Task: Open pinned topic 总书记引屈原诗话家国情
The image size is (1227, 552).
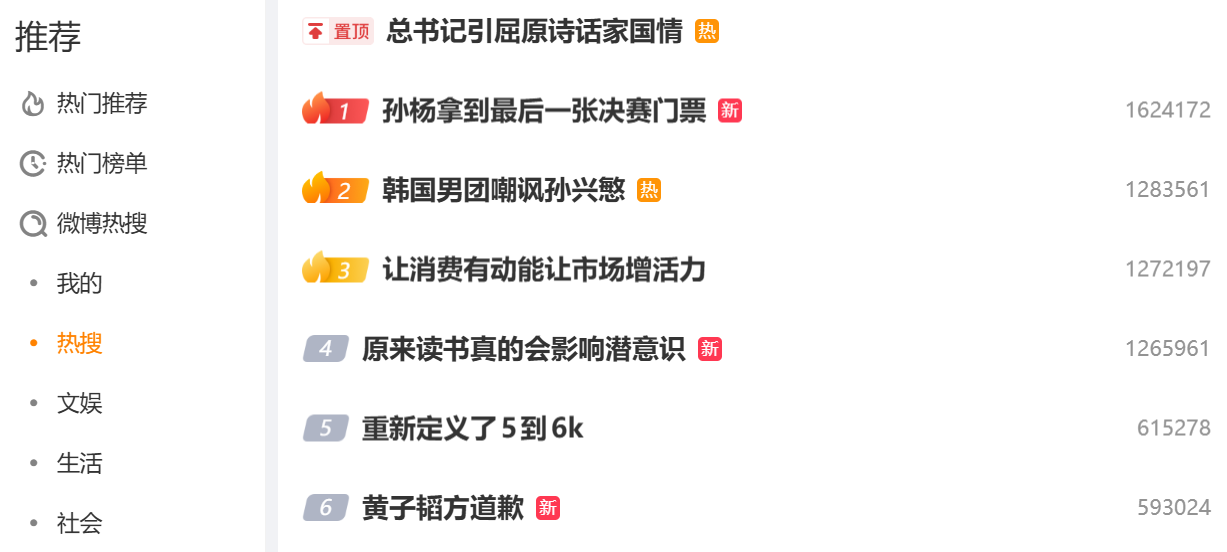Action: [x=534, y=31]
